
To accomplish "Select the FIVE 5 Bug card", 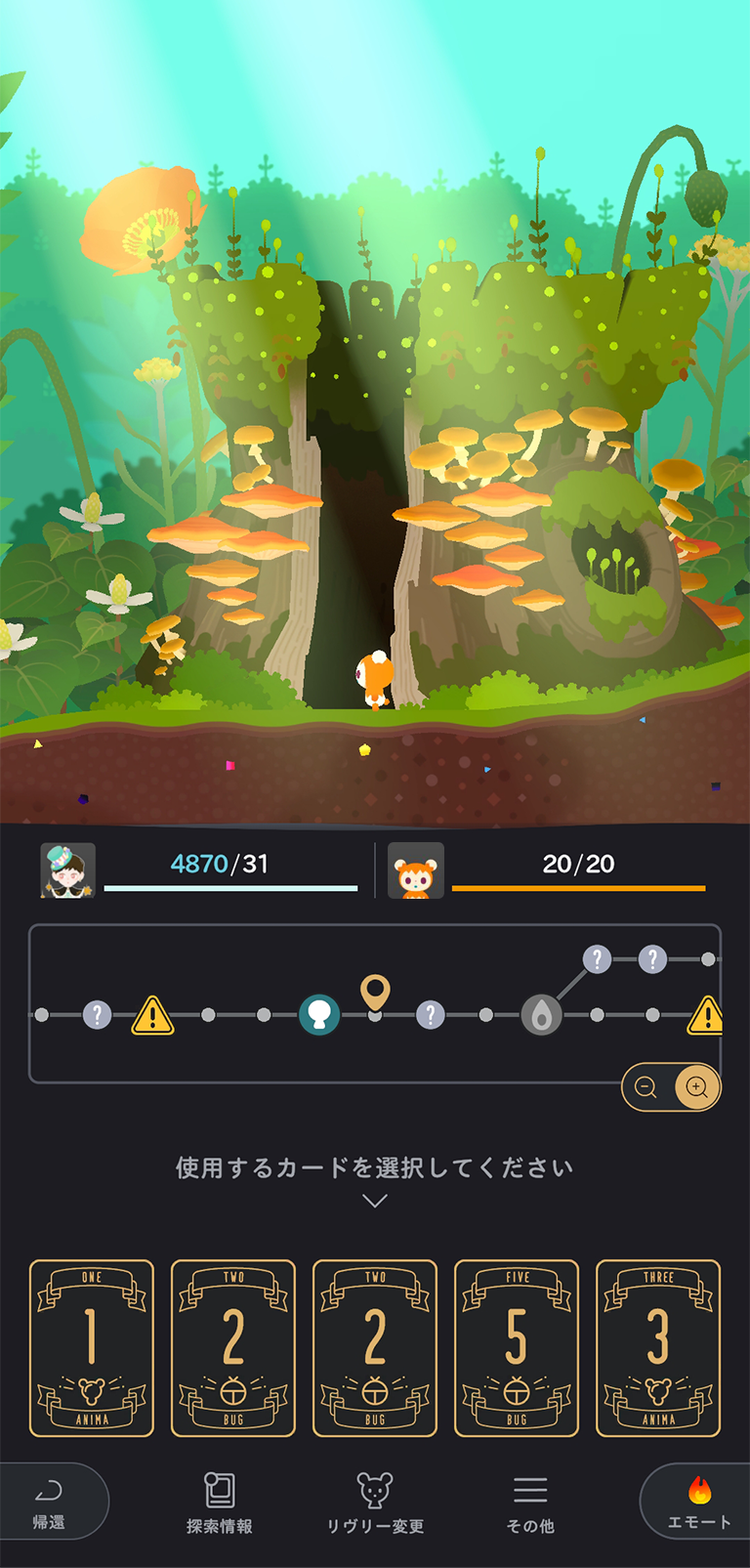I will point(517,1347).
